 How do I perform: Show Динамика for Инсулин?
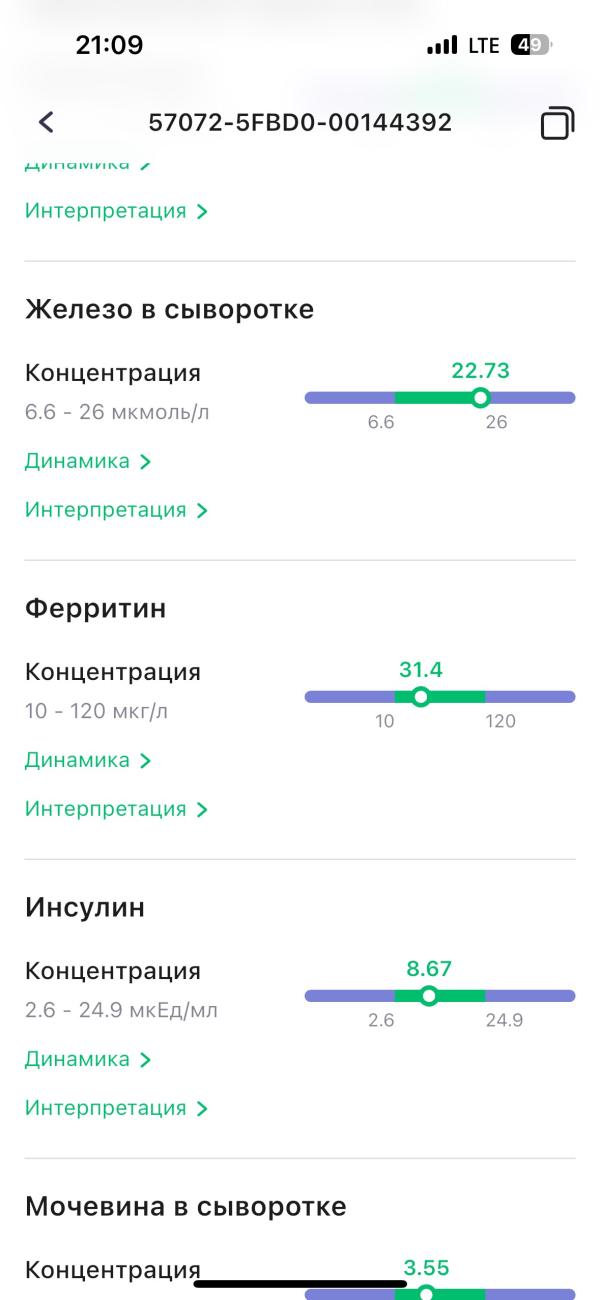pos(88,1059)
